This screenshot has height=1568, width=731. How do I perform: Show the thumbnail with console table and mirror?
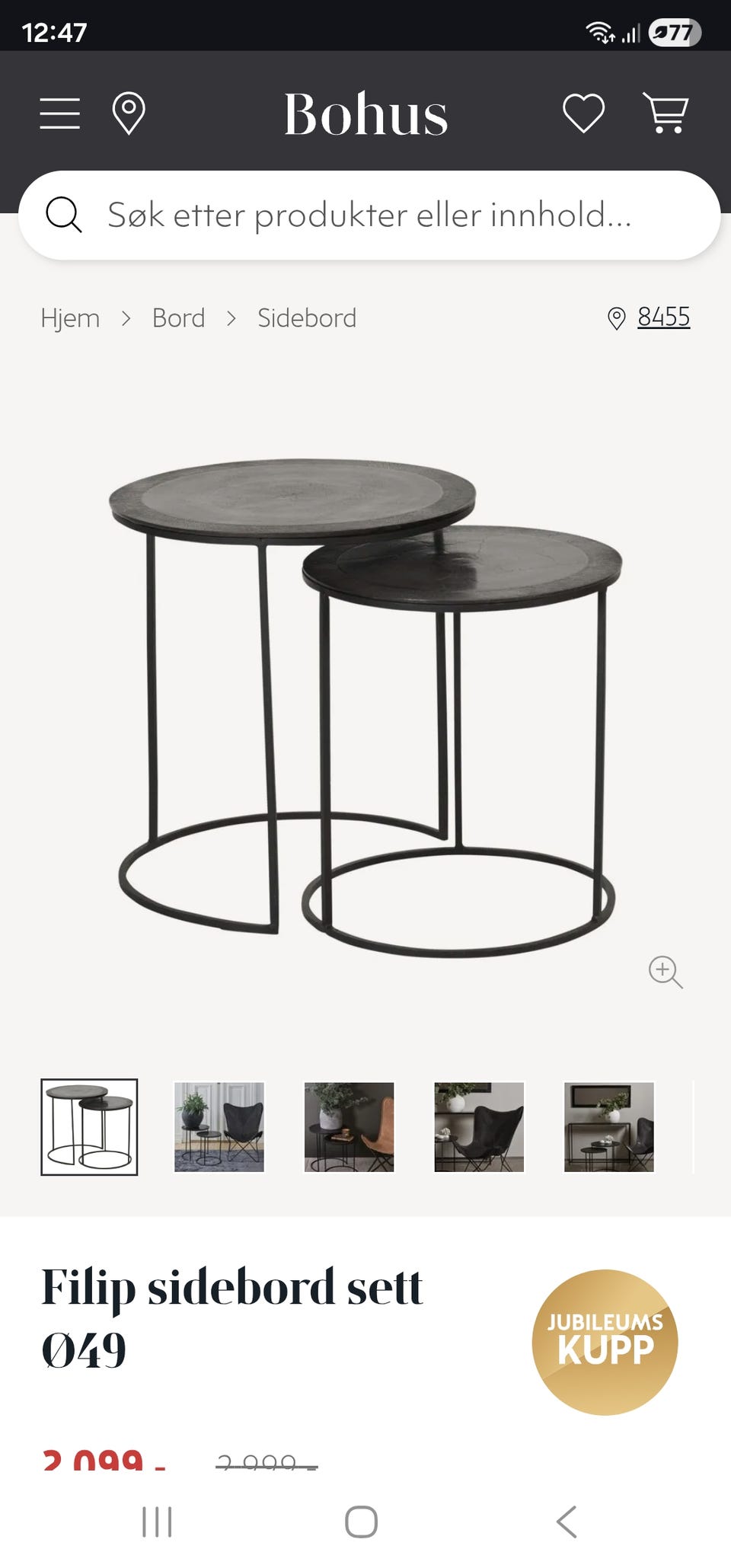609,1127
